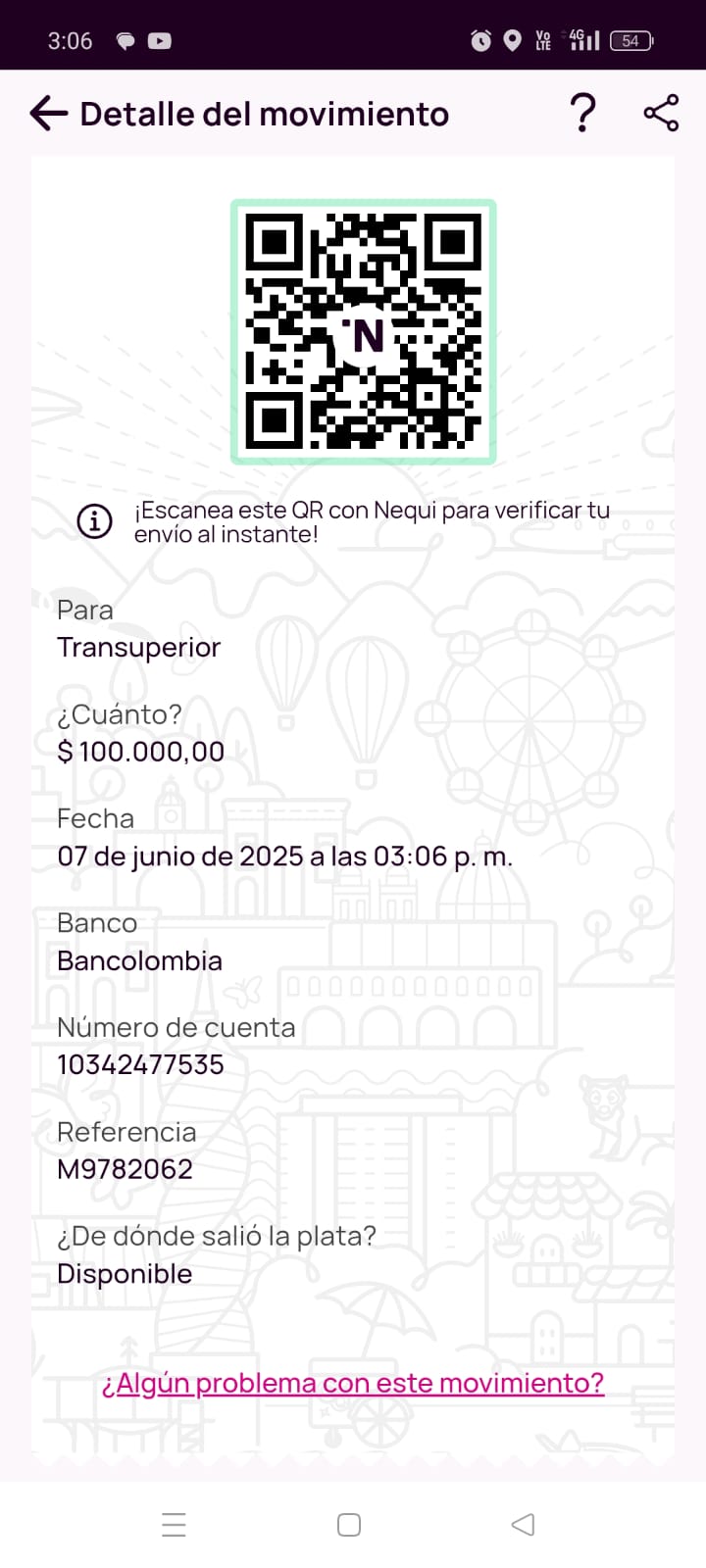The width and height of the screenshot is (706, 1568).
Task: Open the help question mark
Action: click(x=582, y=113)
